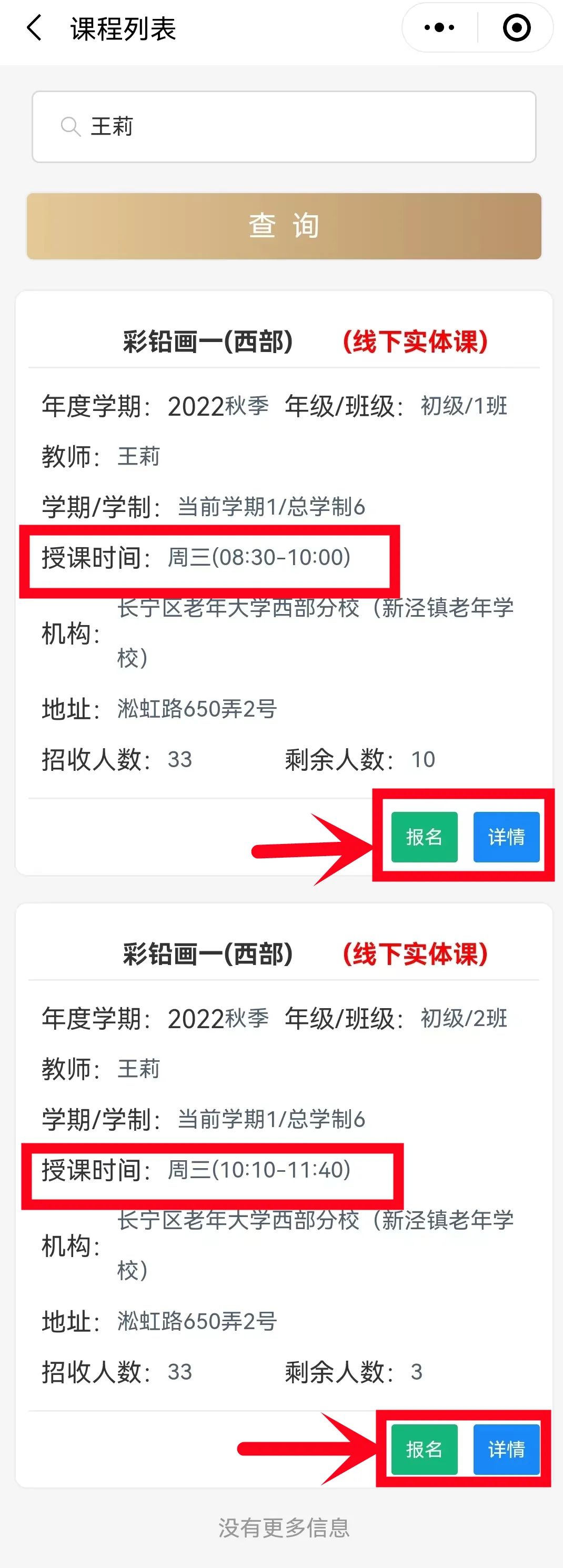
Task: Tap 报名 for the 初级/2班 course
Action: pyautogui.click(x=424, y=1449)
